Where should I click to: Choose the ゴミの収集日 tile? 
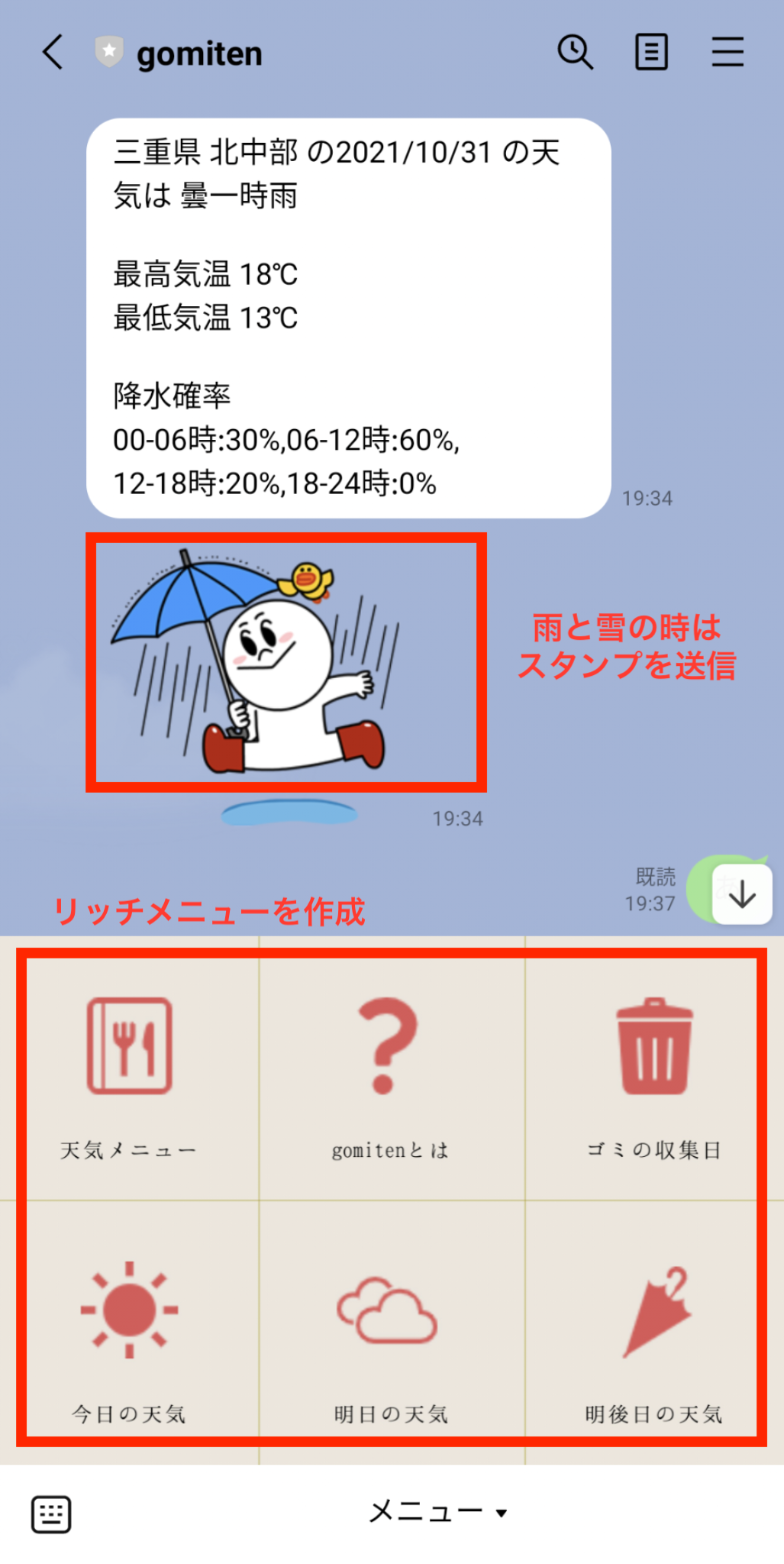[655, 1069]
